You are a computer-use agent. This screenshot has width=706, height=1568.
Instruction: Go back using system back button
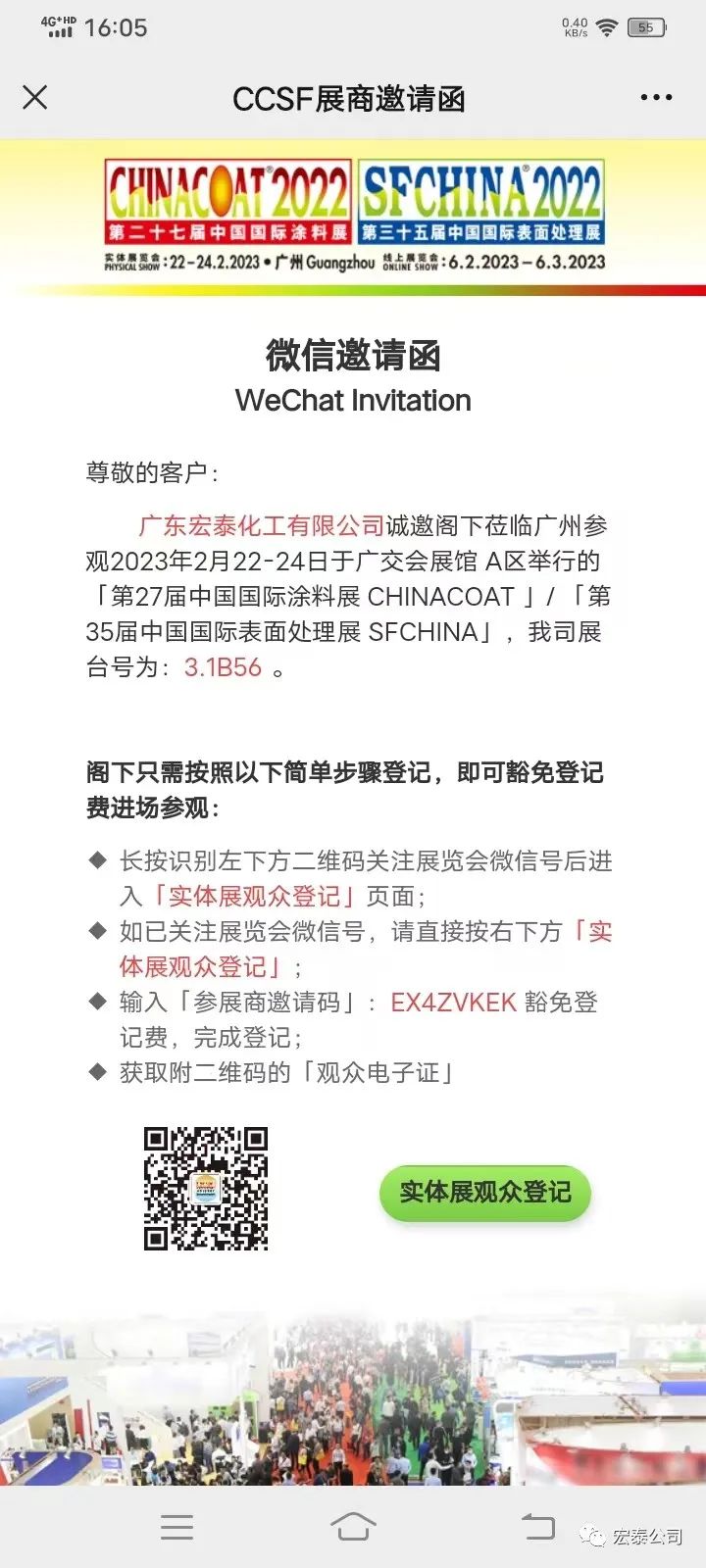[x=537, y=1526]
